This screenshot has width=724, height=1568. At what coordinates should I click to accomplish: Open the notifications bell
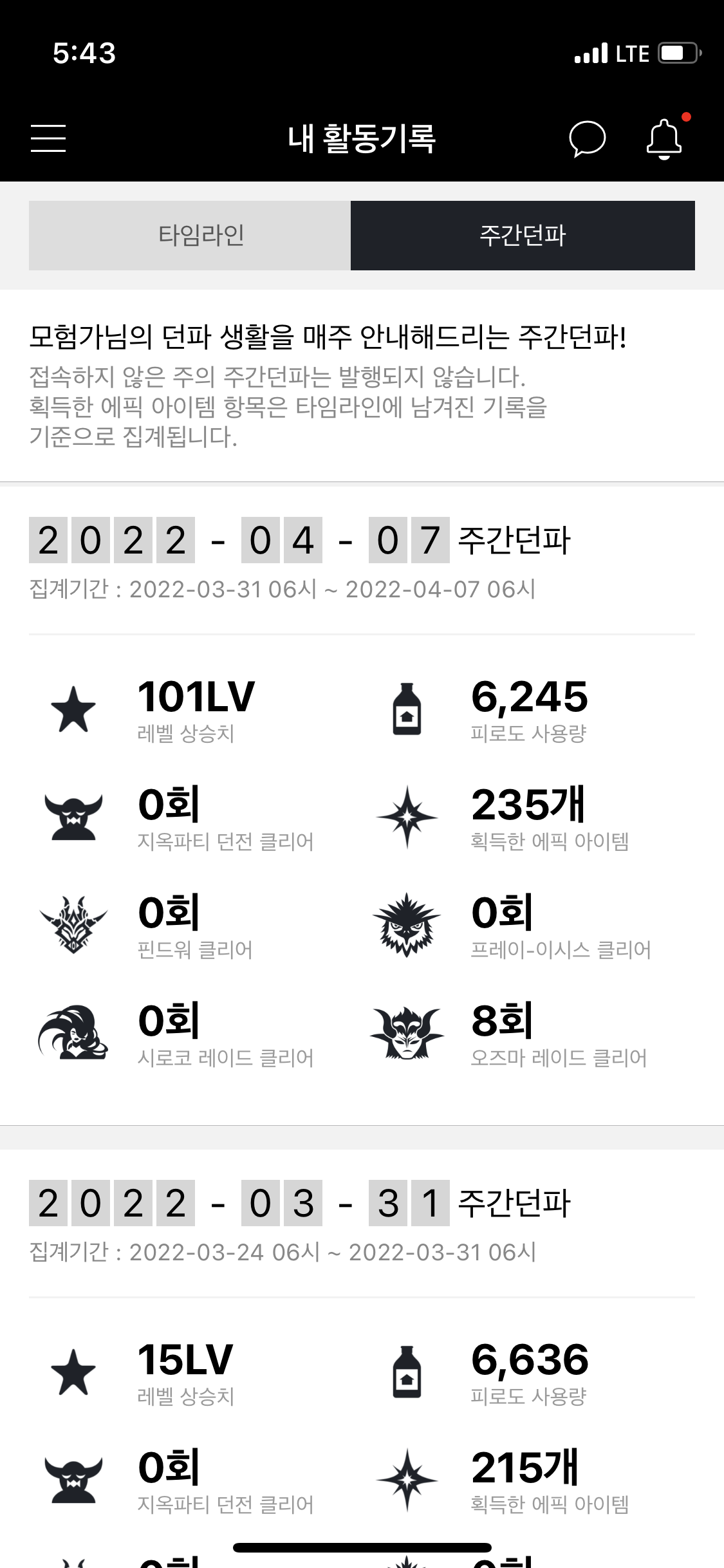(664, 138)
